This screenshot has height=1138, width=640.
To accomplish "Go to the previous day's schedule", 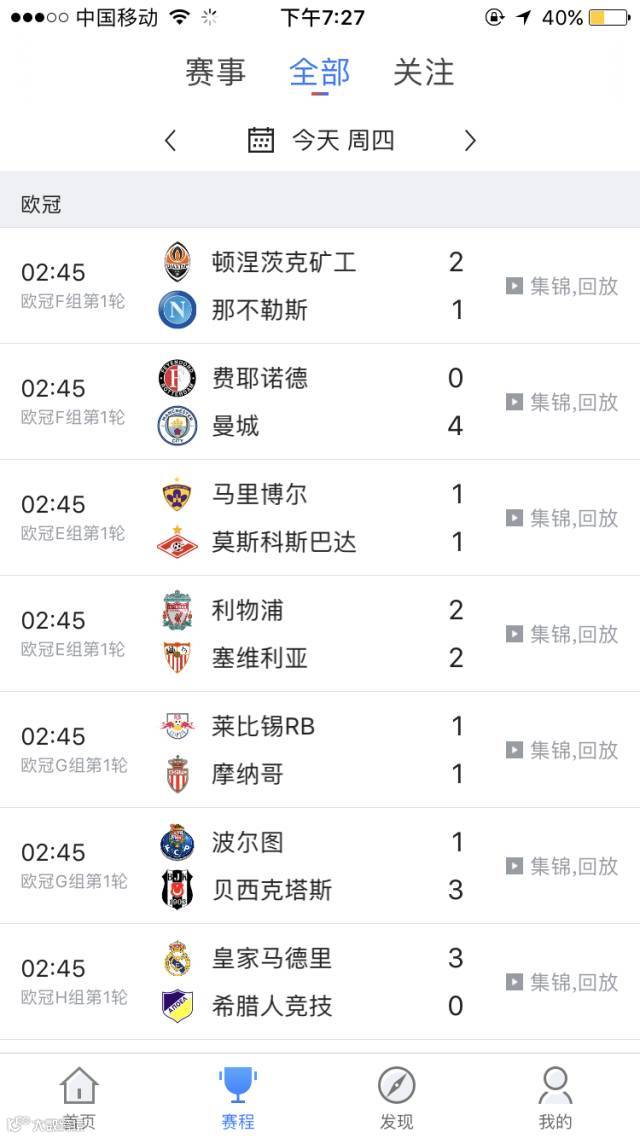I will pos(171,141).
